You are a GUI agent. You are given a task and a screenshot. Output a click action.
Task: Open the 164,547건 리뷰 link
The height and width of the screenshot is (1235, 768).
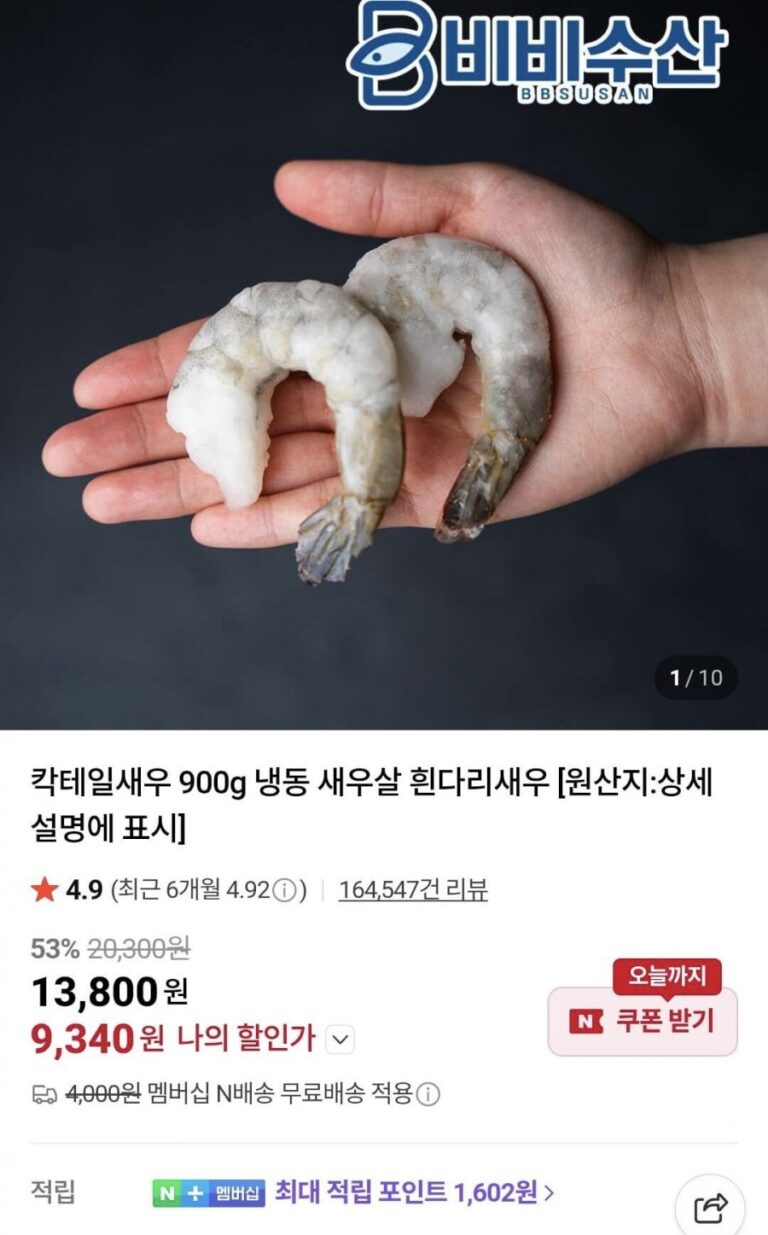point(413,889)
